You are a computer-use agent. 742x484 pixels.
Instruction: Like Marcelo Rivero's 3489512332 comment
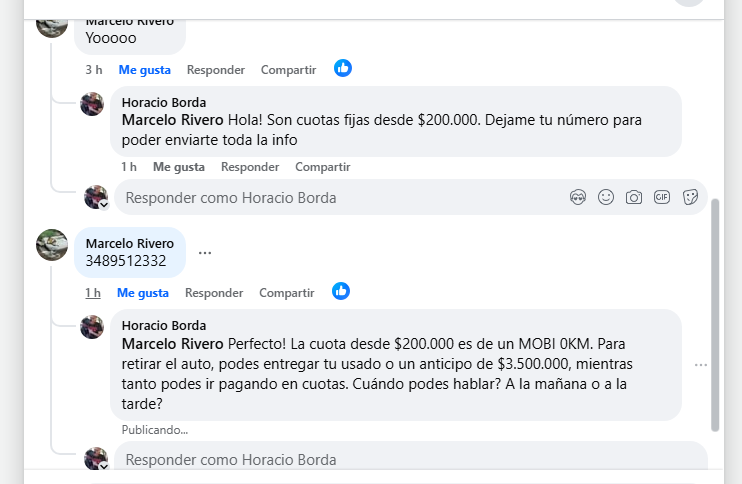(142, 293)
